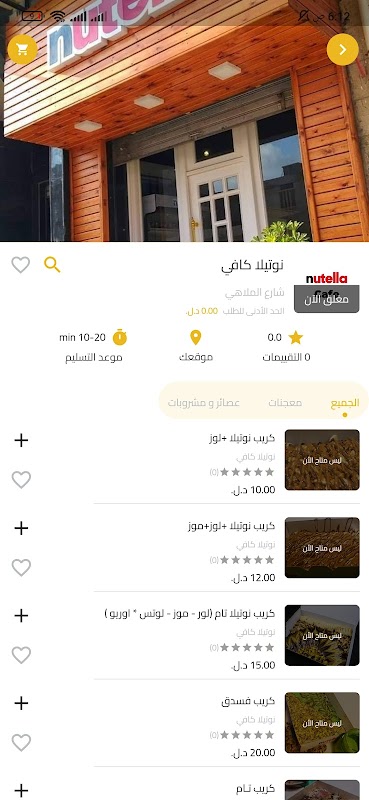The height and width of the screenshot is (800, 369).
Task: Heart the كريب نوتيلا تام item
Action: (21, 655)
